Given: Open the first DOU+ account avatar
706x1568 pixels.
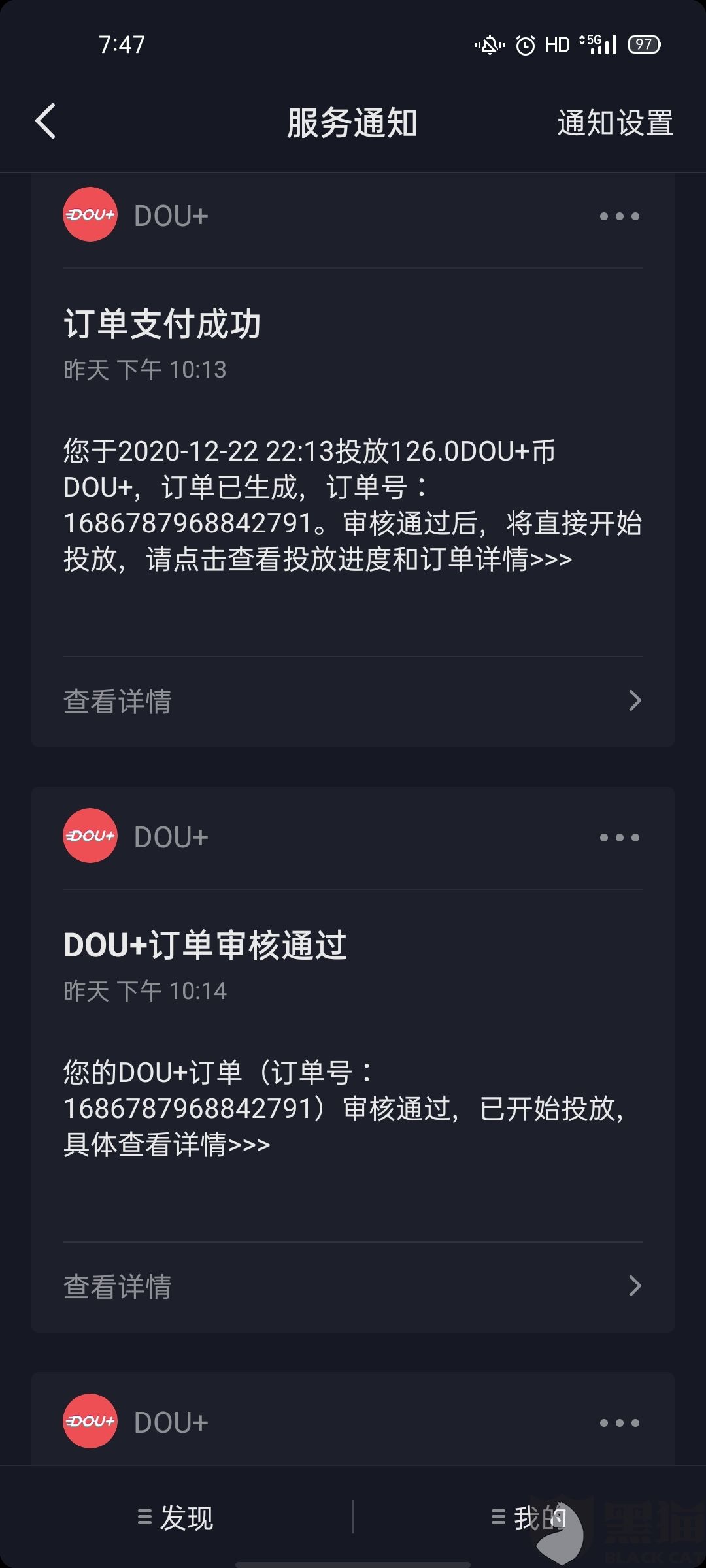Looking at the screenshot, I should click(x=90, y=214).
